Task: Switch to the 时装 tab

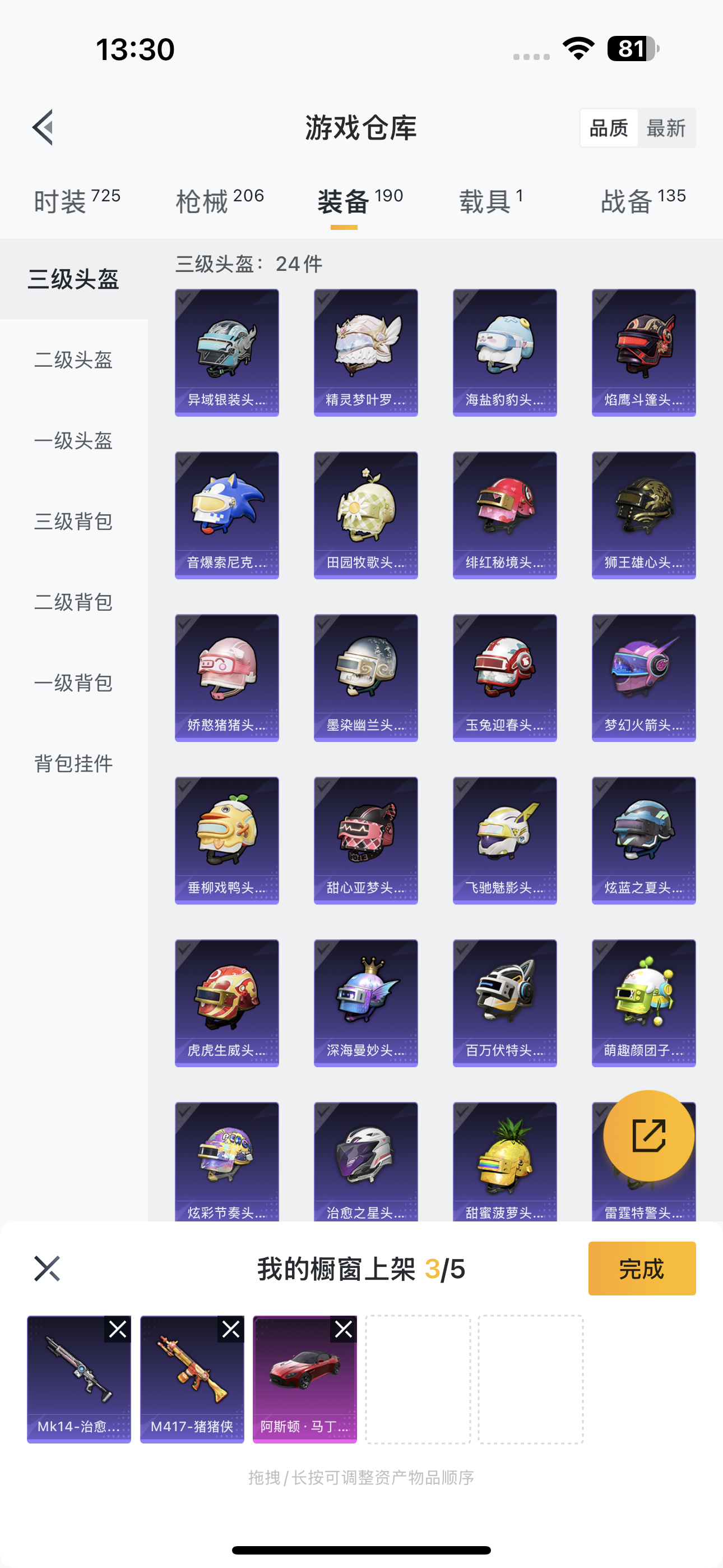Action: click(x=77, y=201)
